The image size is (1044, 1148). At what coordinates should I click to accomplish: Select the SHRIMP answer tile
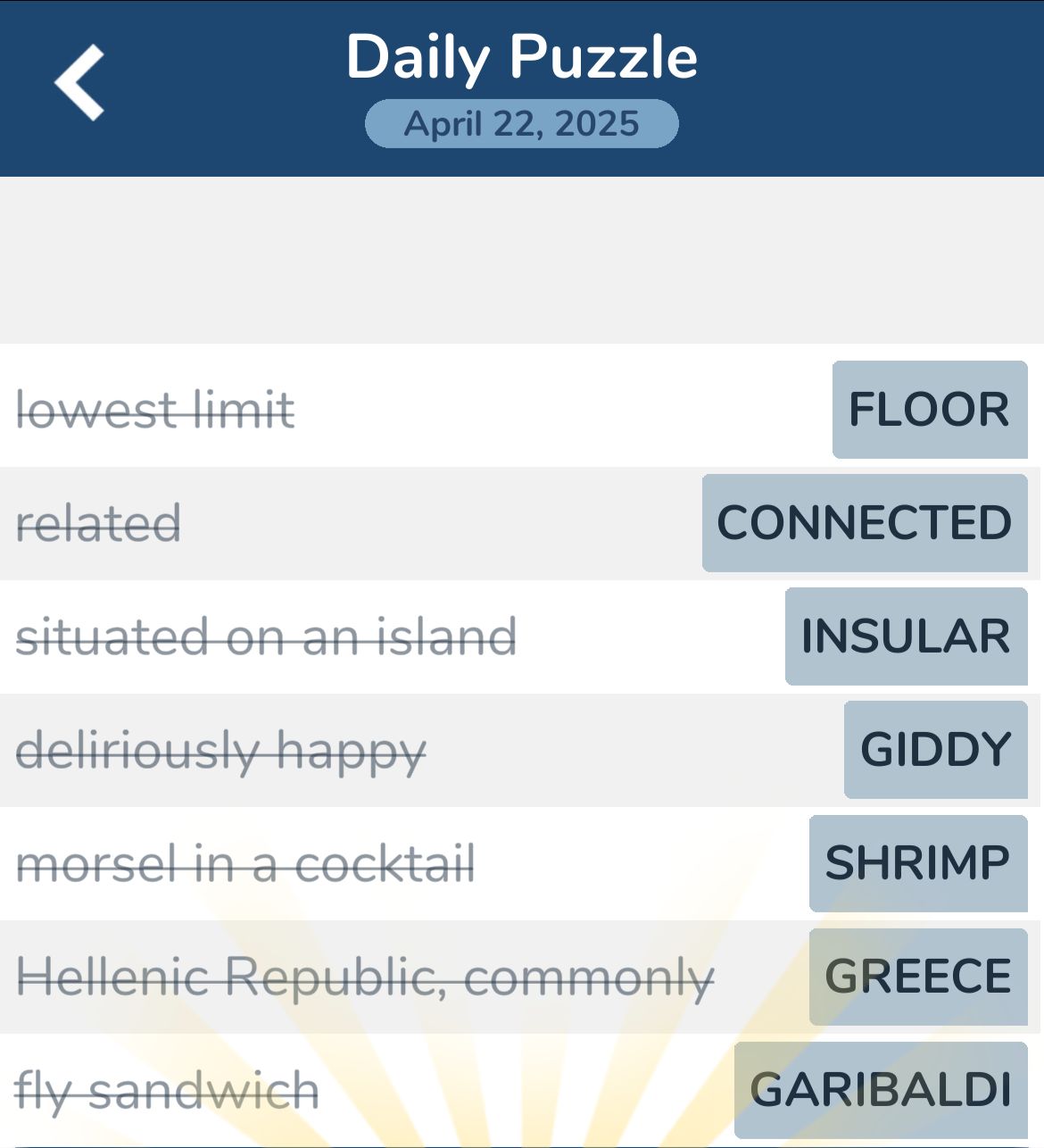click(x=917, y=863)
